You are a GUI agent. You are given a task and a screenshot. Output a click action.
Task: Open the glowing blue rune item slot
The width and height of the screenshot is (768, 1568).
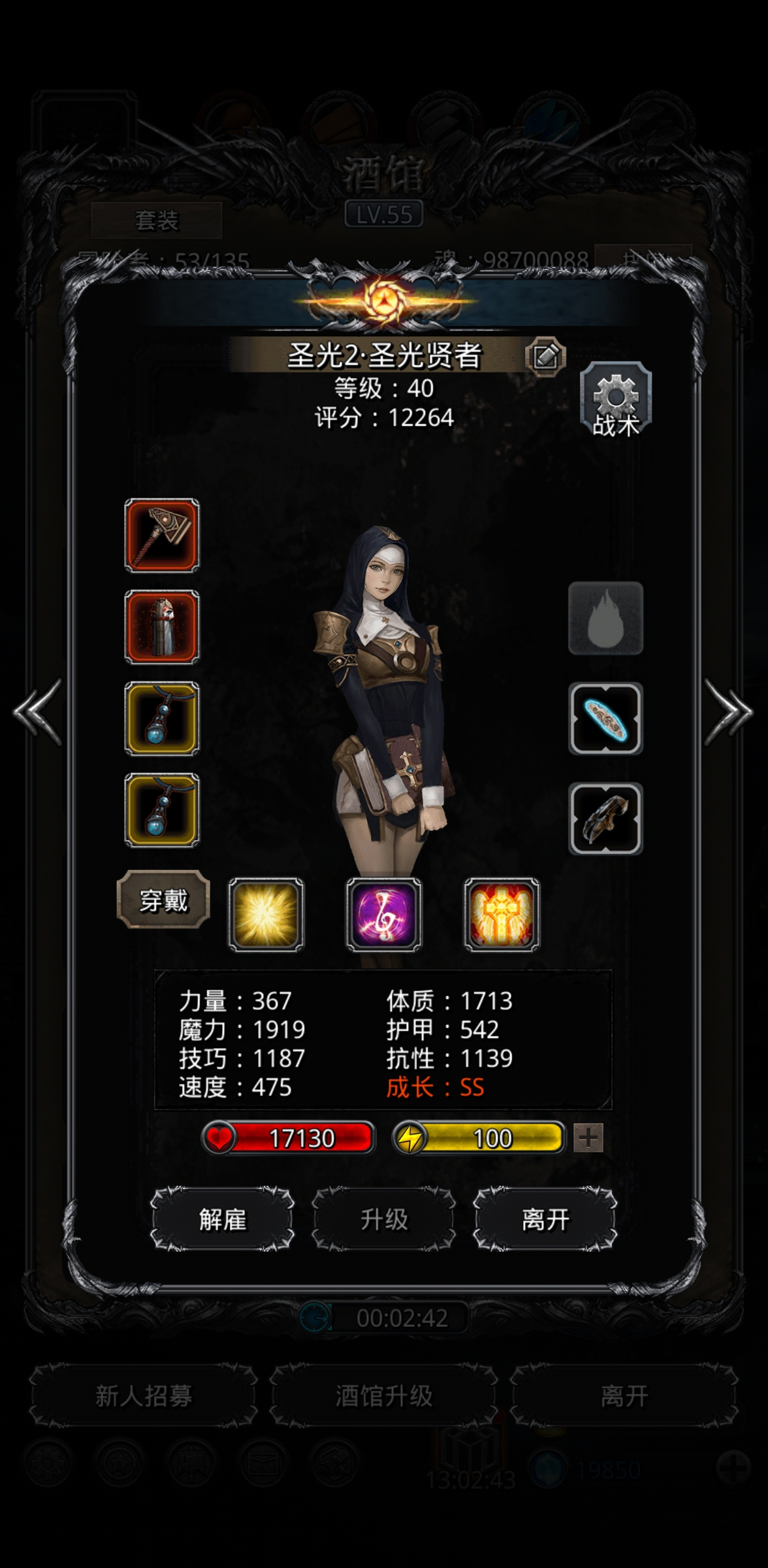[x=605, y=719]
